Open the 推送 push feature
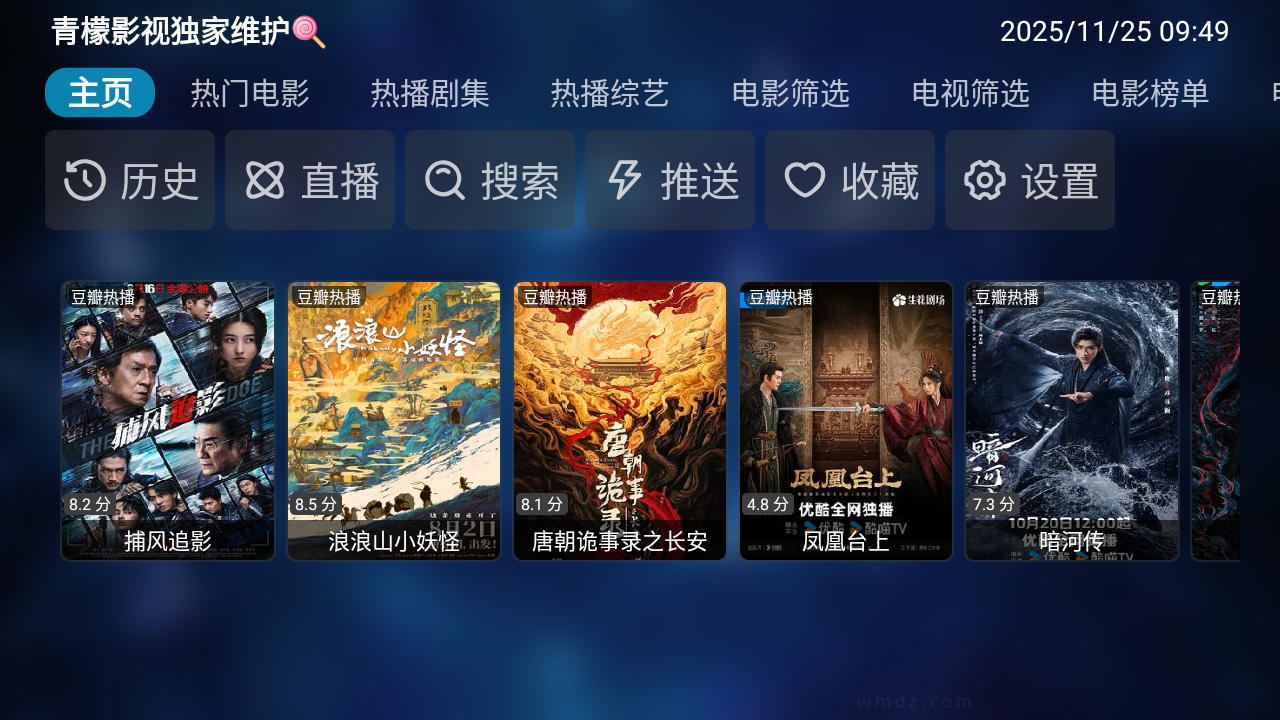The height and width of the screenshot is (720, 1280). tap(670, 180)
